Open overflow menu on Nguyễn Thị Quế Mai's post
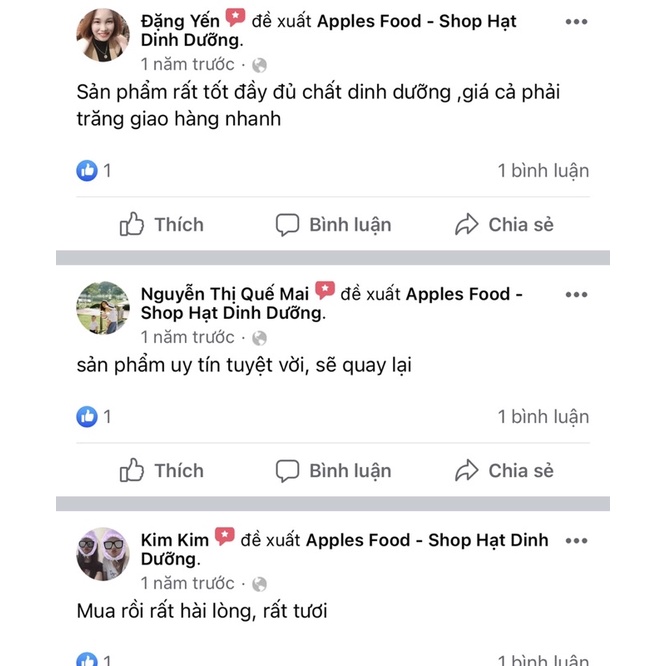 [x=576, y=294]
